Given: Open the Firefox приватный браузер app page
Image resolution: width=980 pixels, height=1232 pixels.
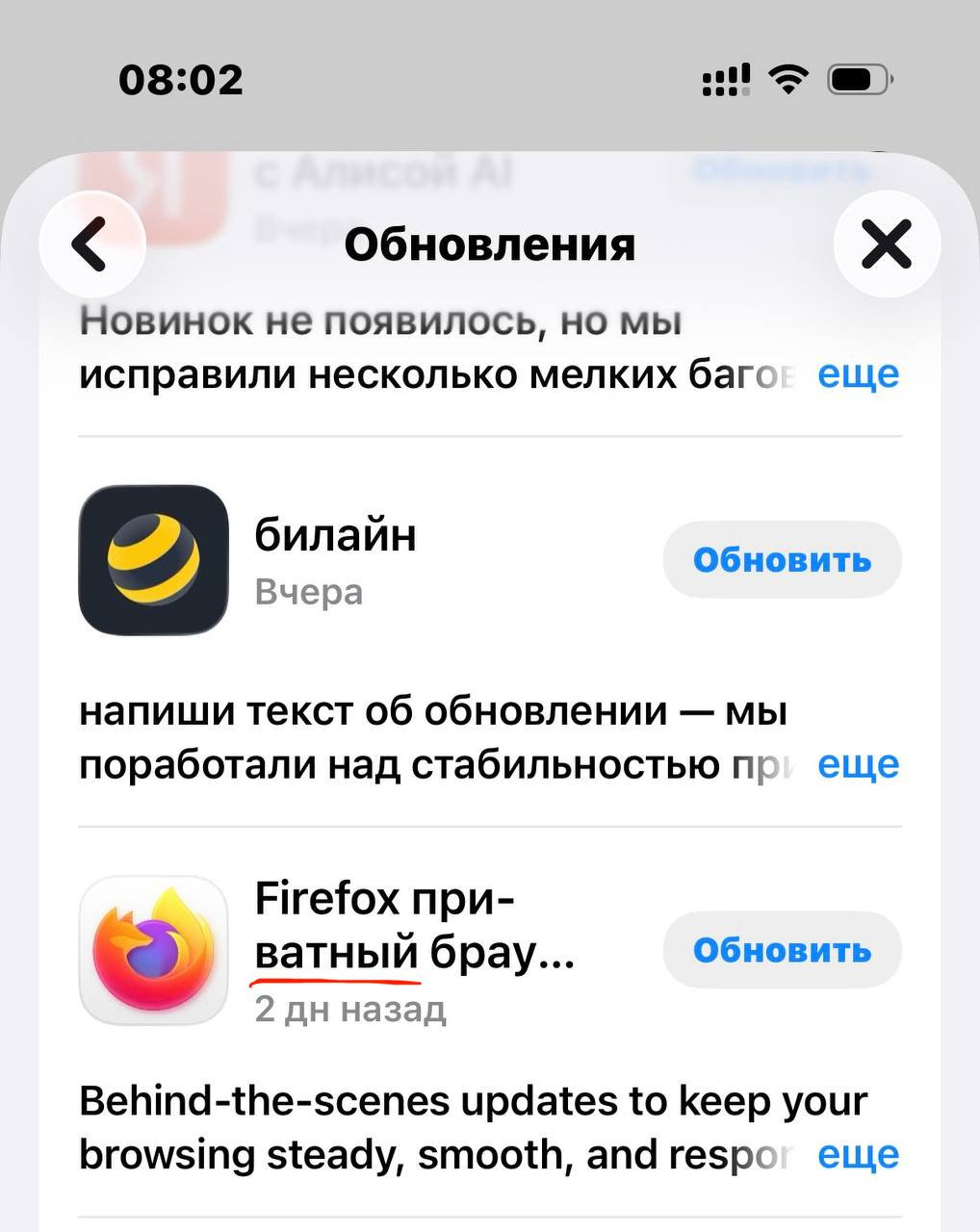Looking at the screenshot, I should click(154, 950).
